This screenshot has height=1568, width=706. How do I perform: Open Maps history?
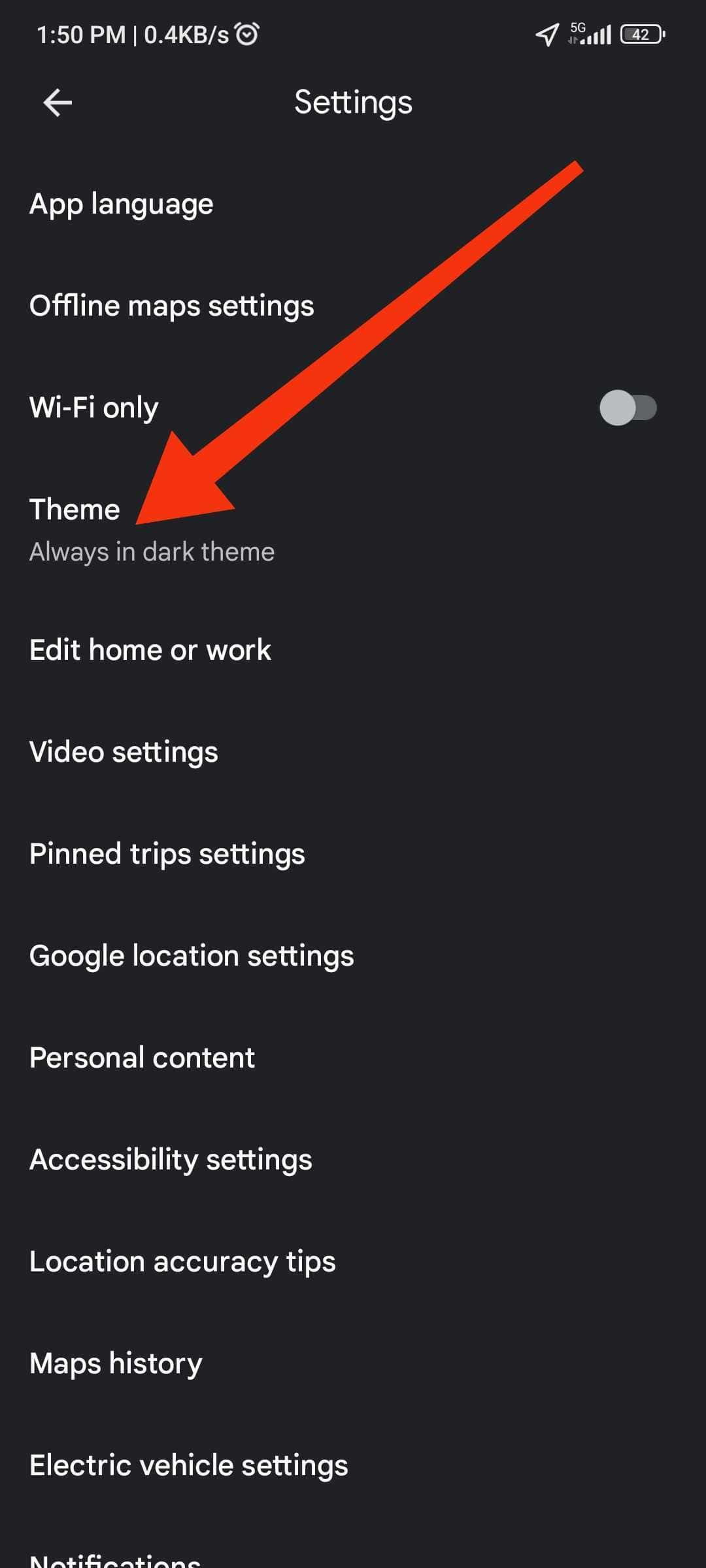116,1362
